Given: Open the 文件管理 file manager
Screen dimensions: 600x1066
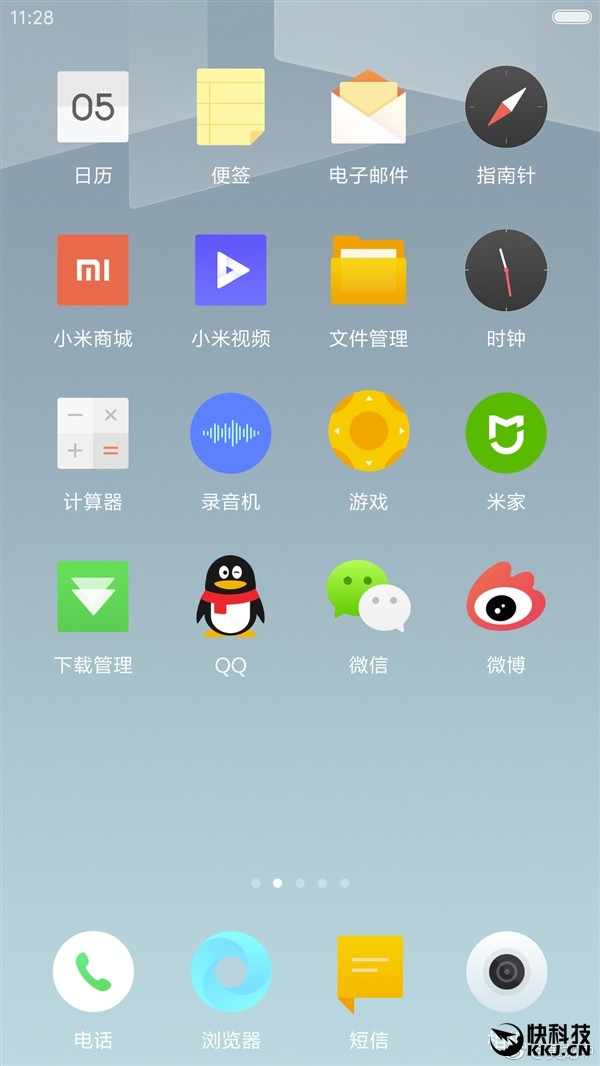Looking at the screenshot, I should (368, 270).
